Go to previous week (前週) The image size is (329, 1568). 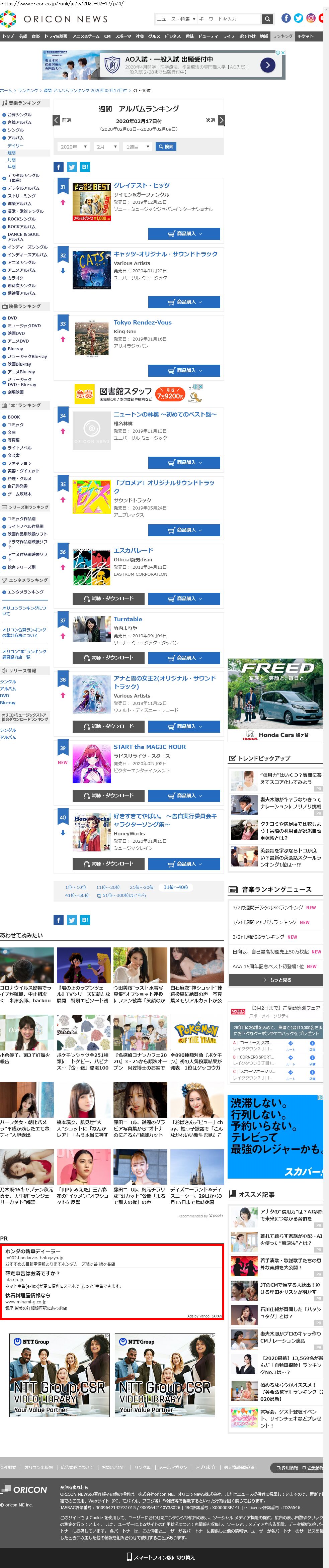[62, 120]
